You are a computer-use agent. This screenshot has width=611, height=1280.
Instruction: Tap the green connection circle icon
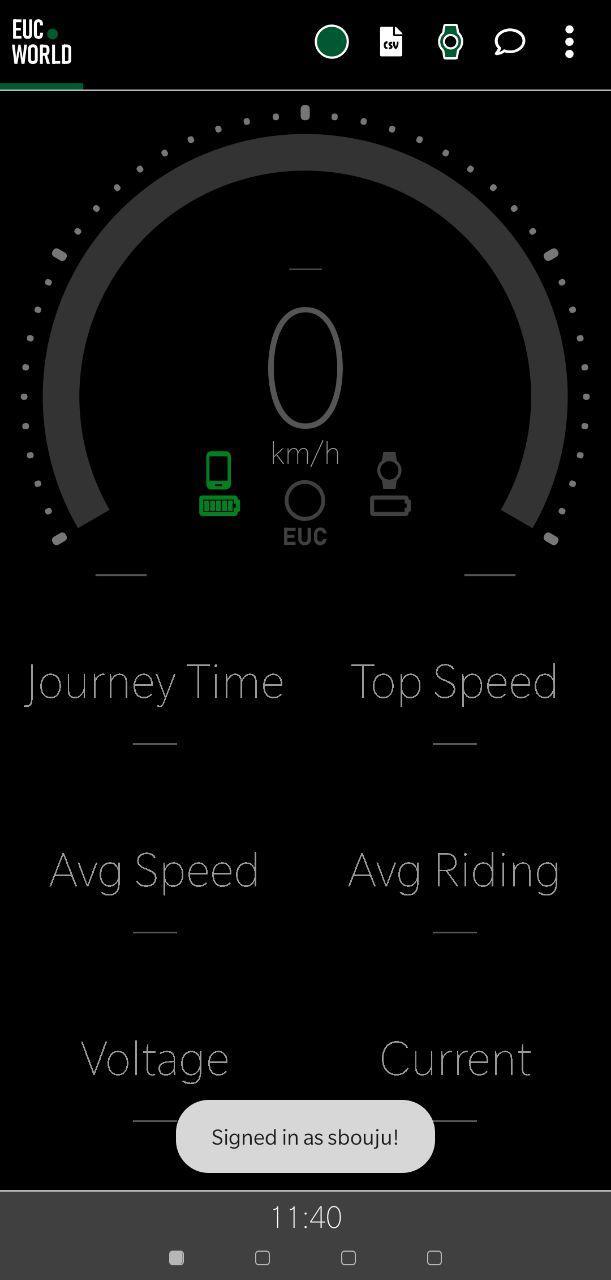(x=331, y=42)
